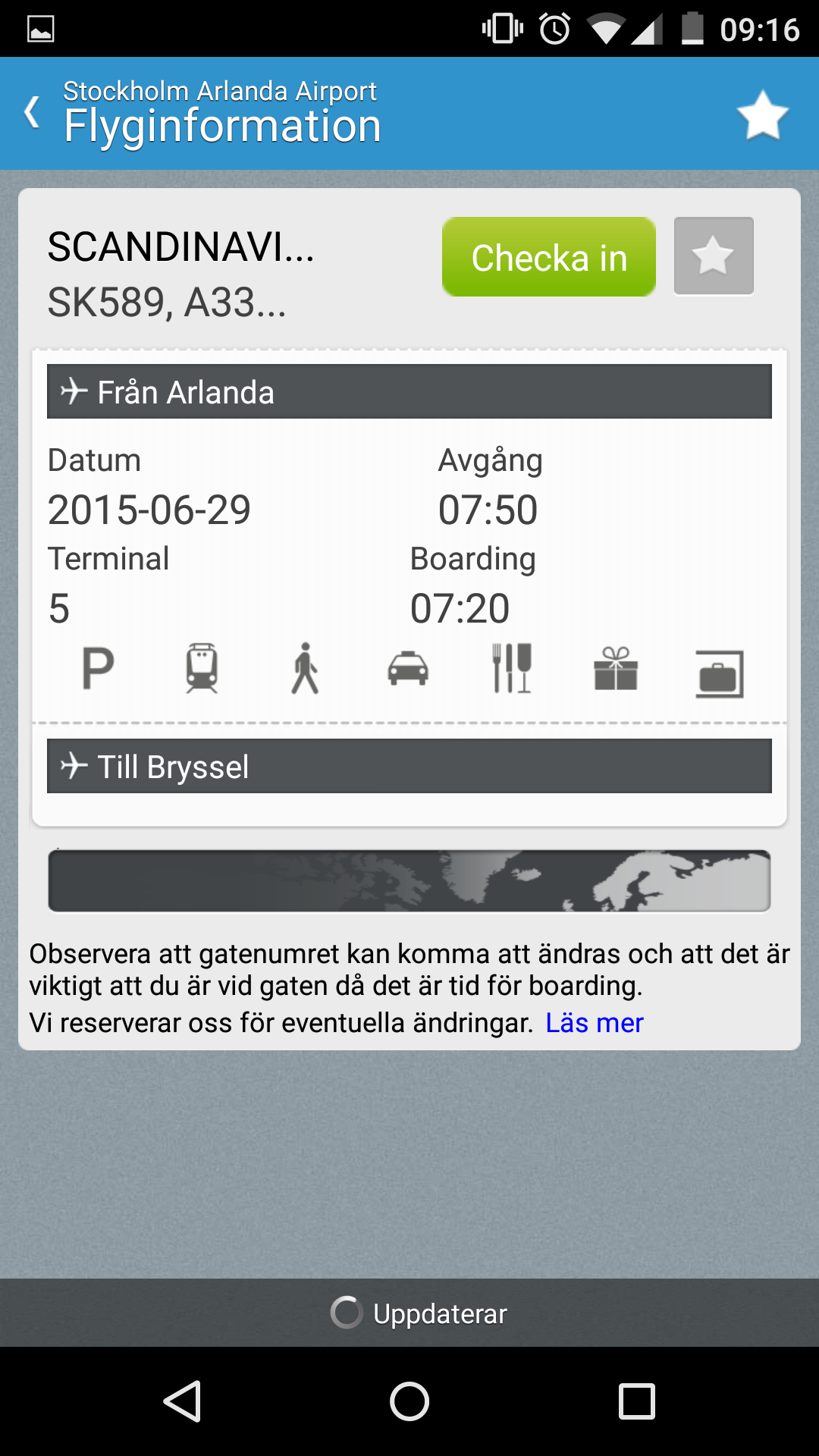Viewport: 819px width, 1456px height.
Task: Select the Parking icon
Action: pyautogui.click(x=97, y=670)
